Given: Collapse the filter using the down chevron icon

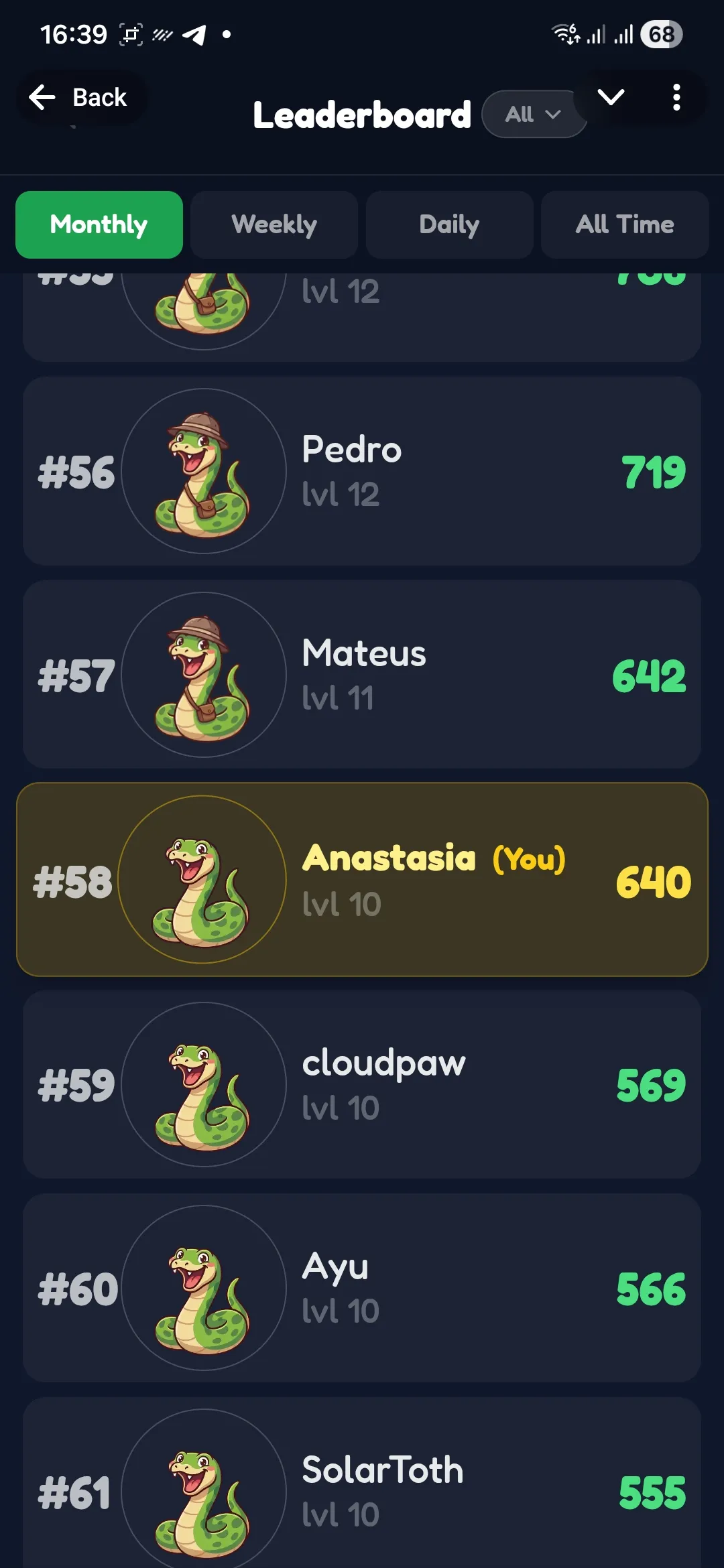Looking at the screenshot, I should click(611, 98).
